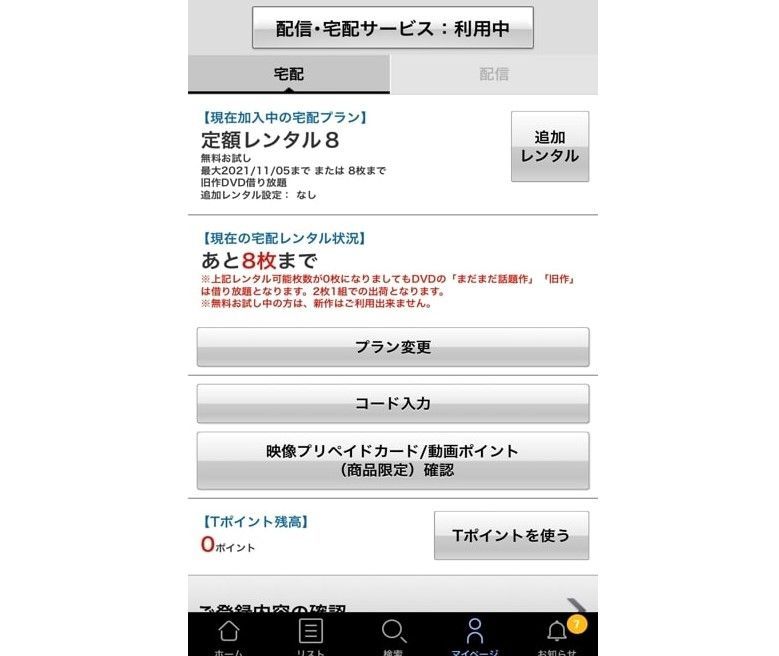
Task: Check 映像プリペイドカード/動画ポイント確認
Action: tap(392, 460)
